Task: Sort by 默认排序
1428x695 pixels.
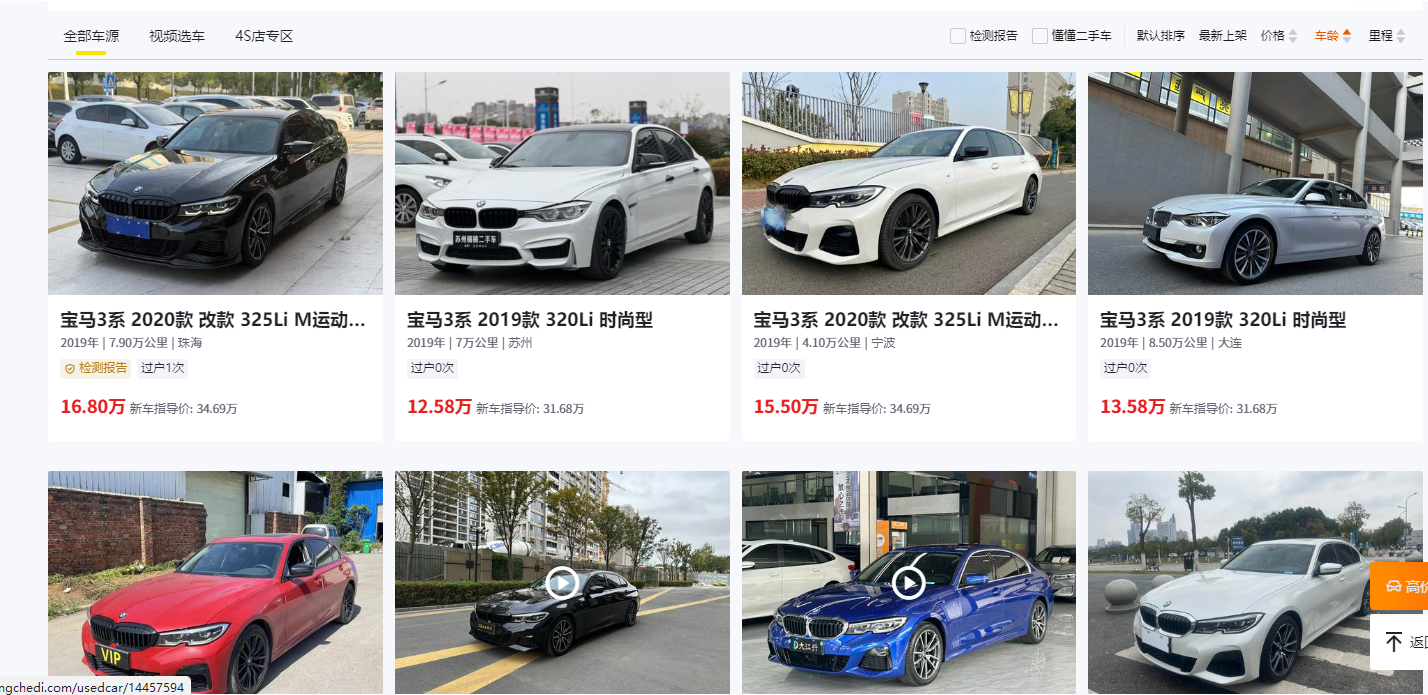Action: point(1160,36)
